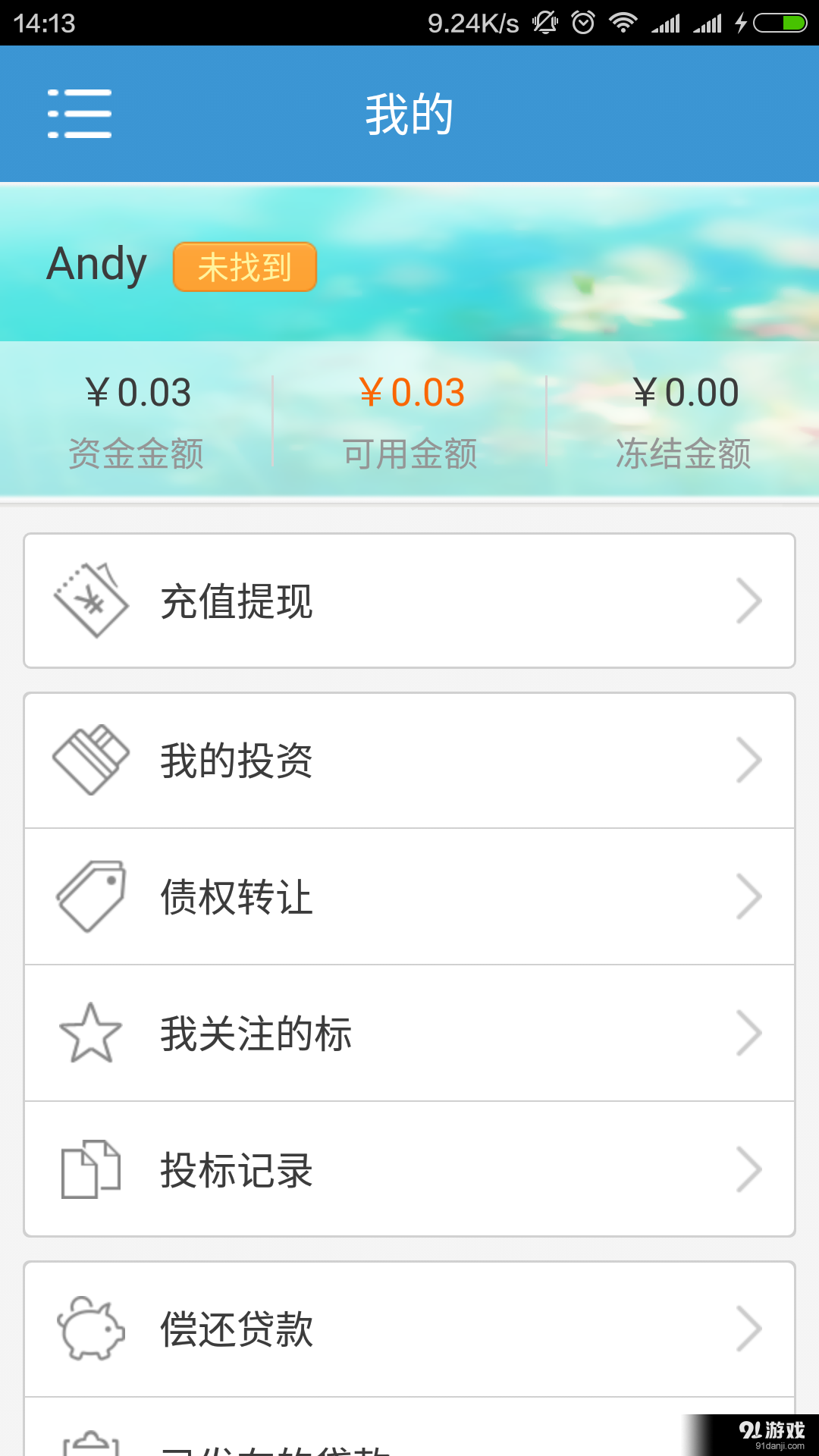The width and height of the screenshot is (819, 1456).
Task: Select the 充值提现 ticket icon
Action: pos(89,601)
